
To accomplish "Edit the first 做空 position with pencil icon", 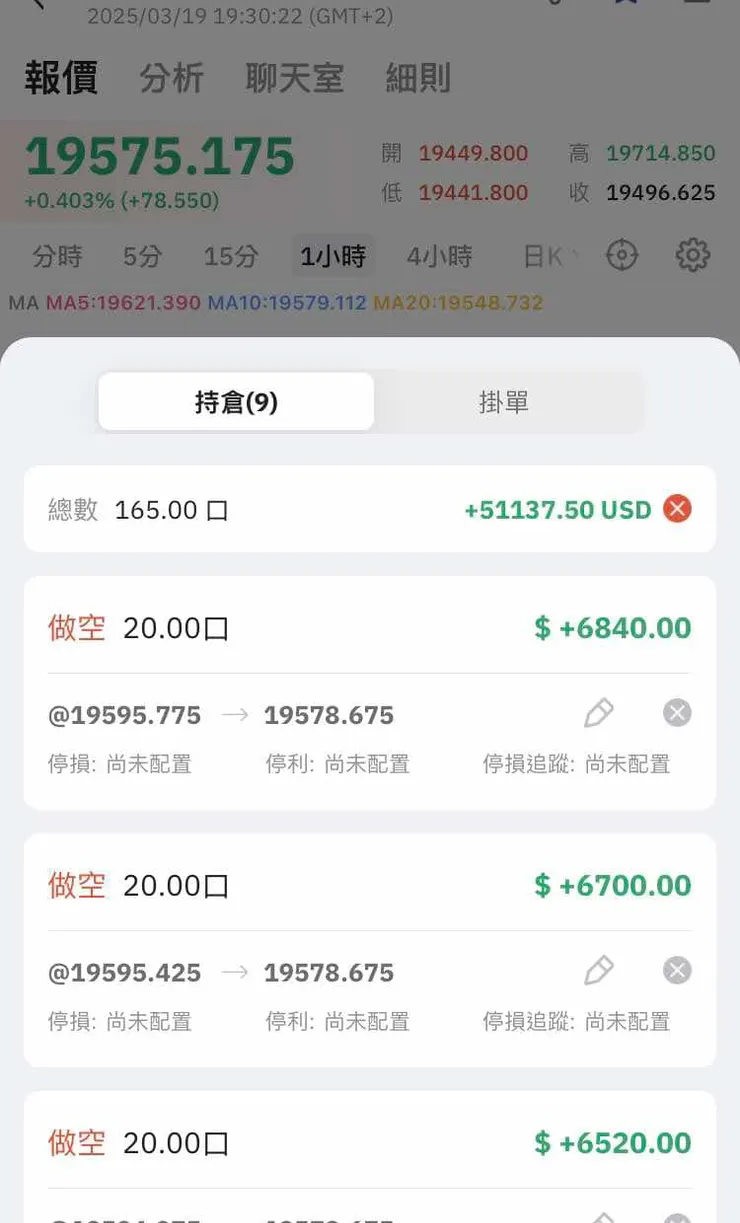I will (x=598, y=712).
